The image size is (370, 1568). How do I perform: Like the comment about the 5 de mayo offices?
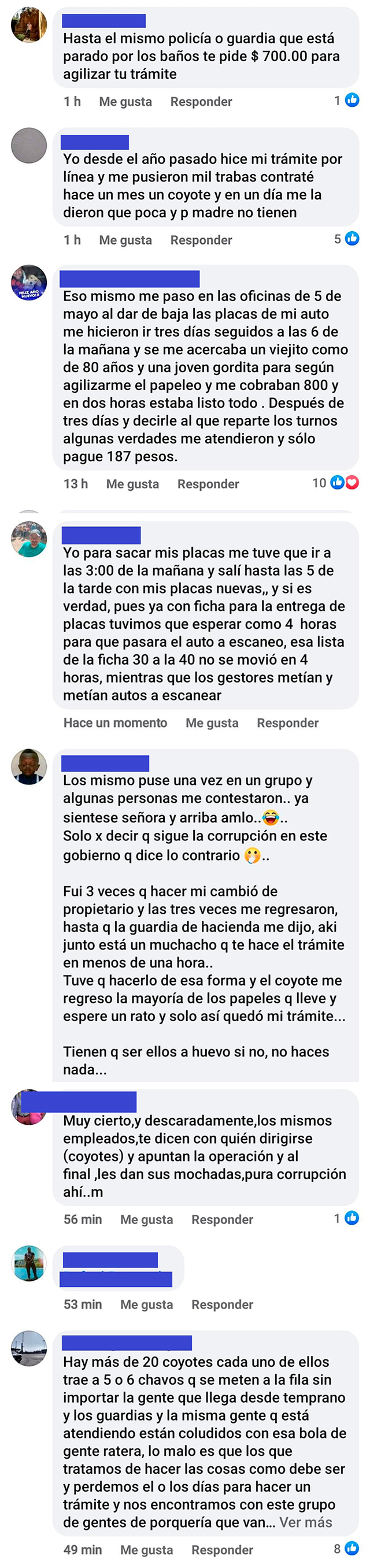coord(132,484)
